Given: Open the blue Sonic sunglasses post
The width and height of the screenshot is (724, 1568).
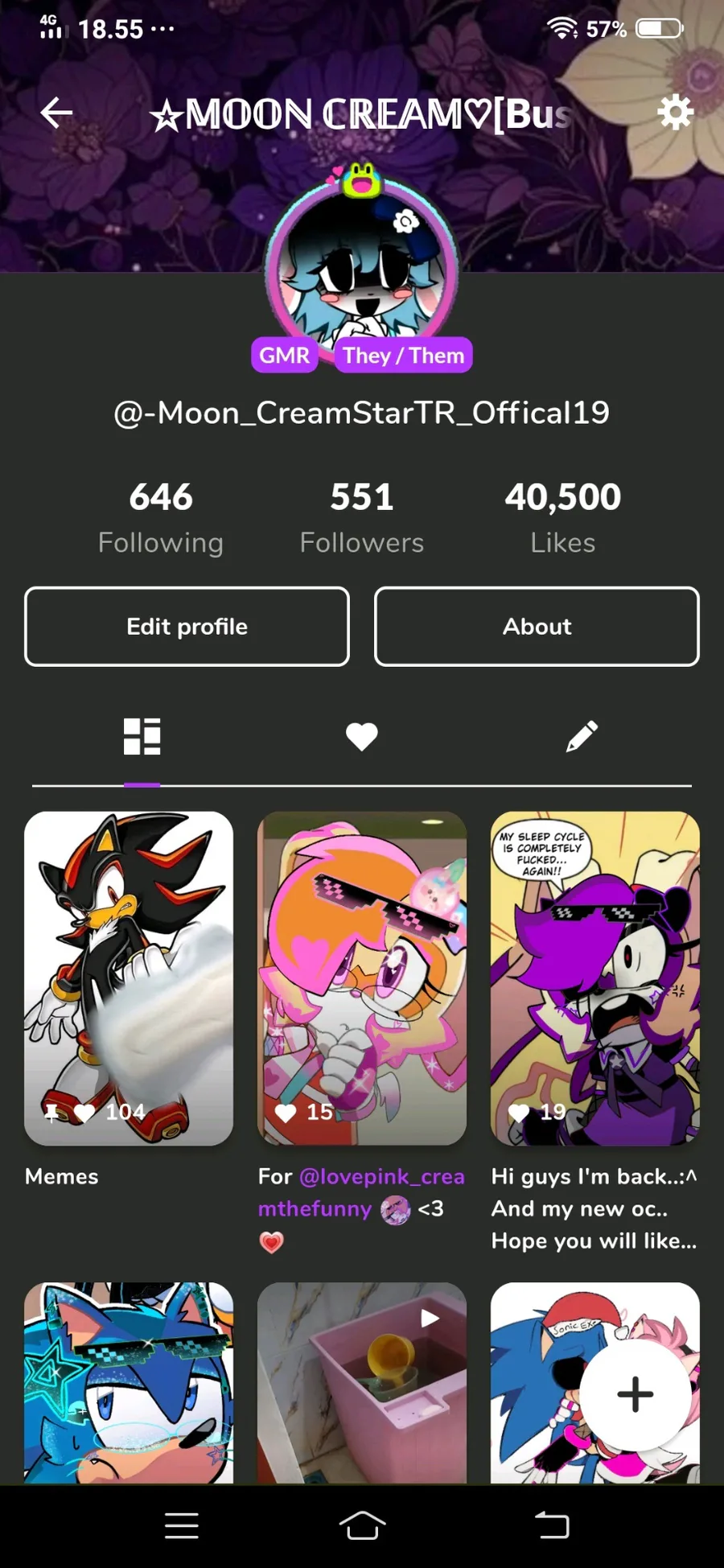Looking at the screenshot, I should (x=129, y=1384).
